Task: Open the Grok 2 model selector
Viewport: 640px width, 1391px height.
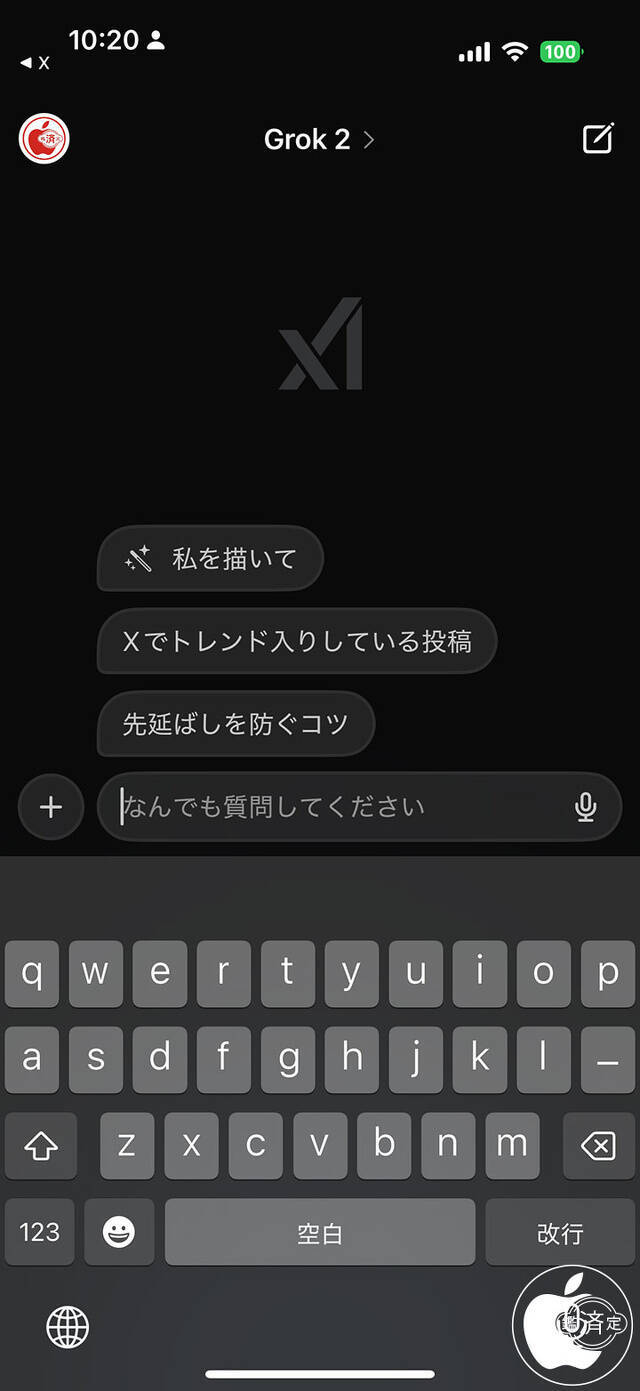Action: tap(318, 139)
